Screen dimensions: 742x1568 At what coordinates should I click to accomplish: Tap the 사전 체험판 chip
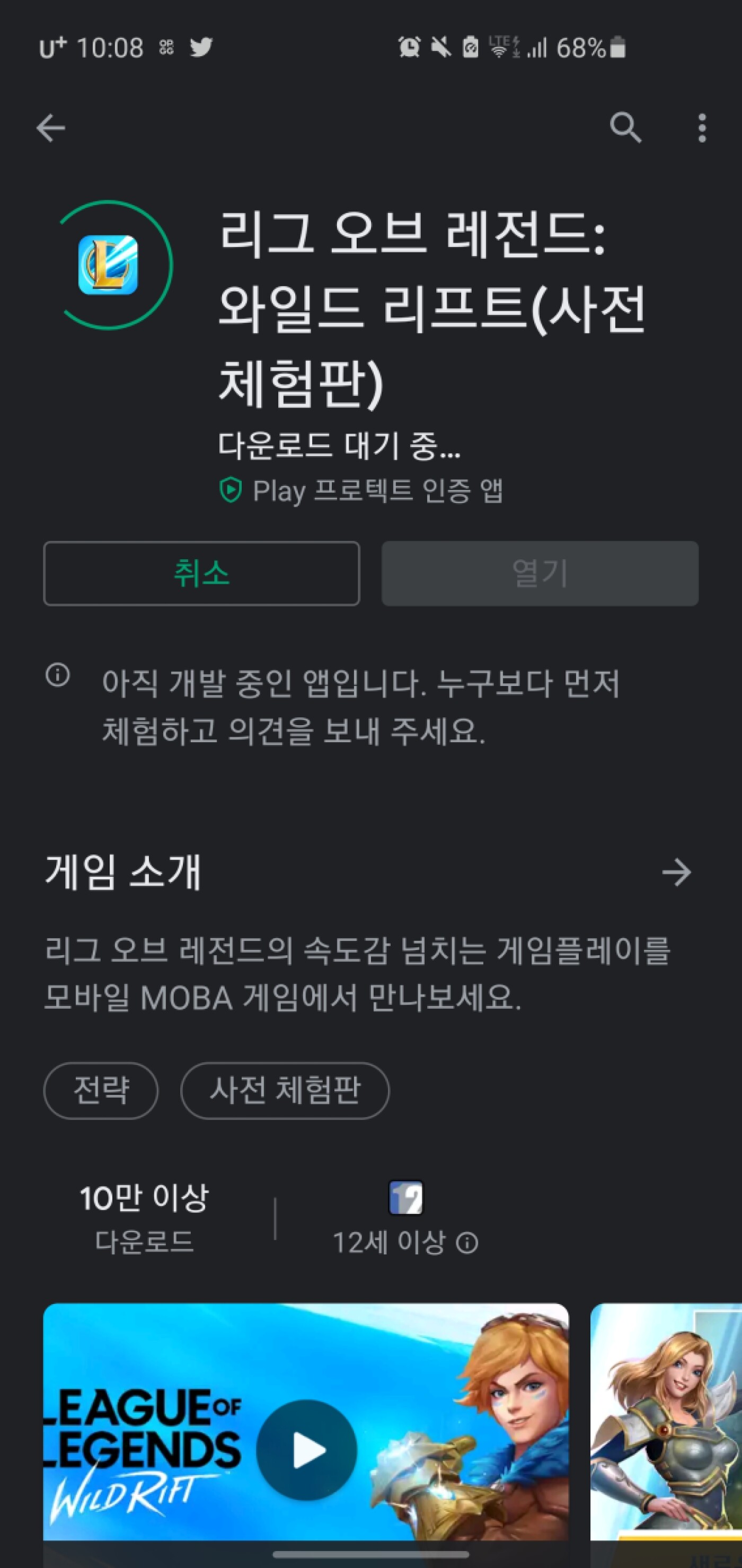coord(285,1090)
